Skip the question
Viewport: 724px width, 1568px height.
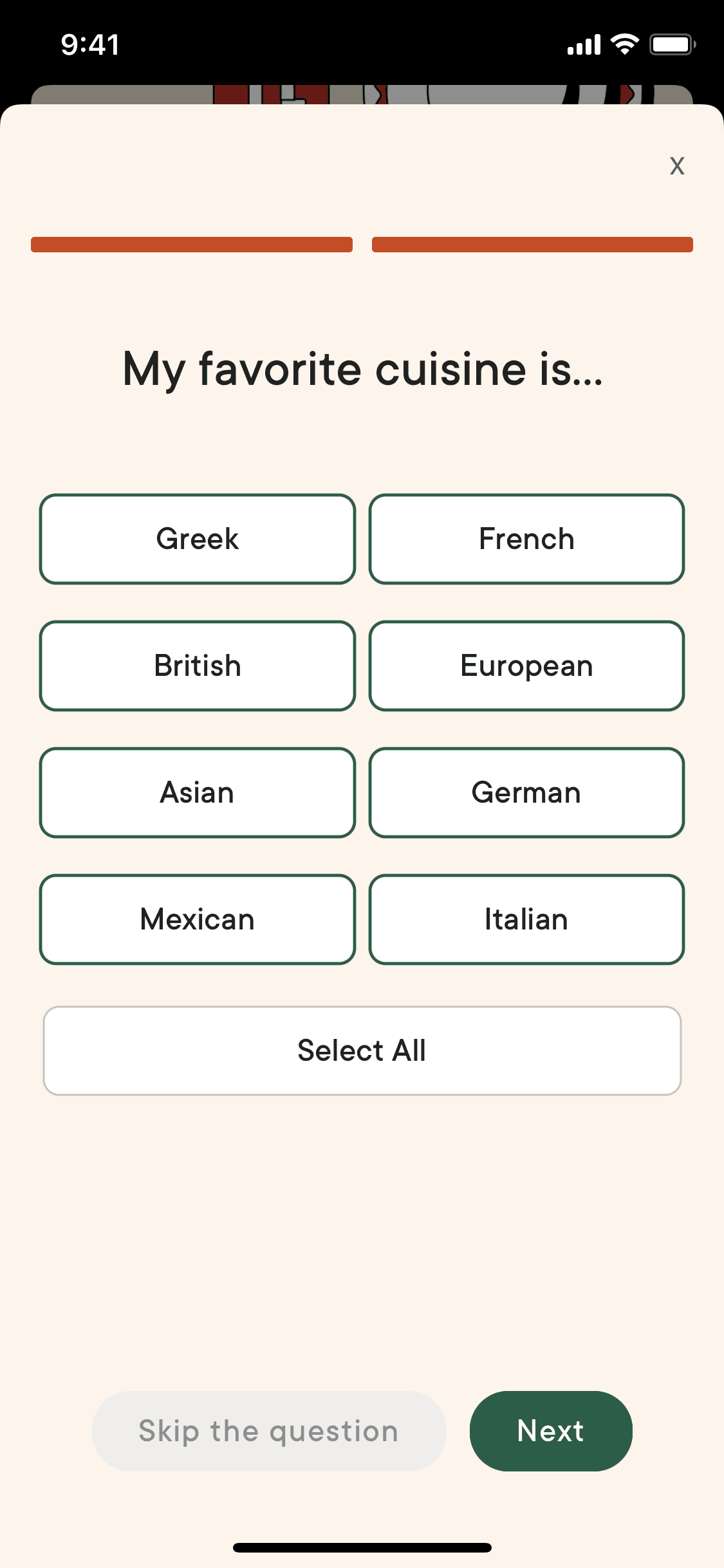269,1431
